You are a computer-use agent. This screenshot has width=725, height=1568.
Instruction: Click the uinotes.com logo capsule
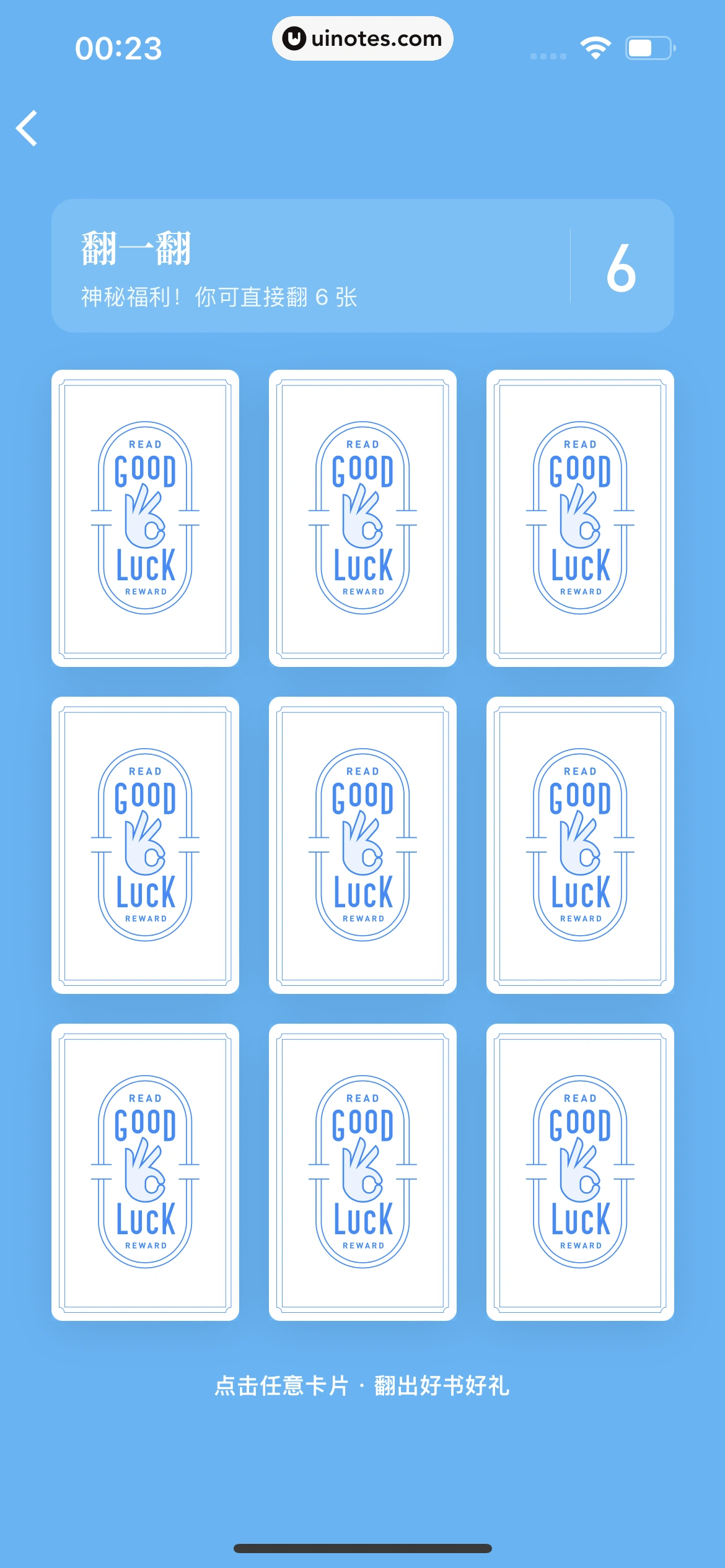362,38
